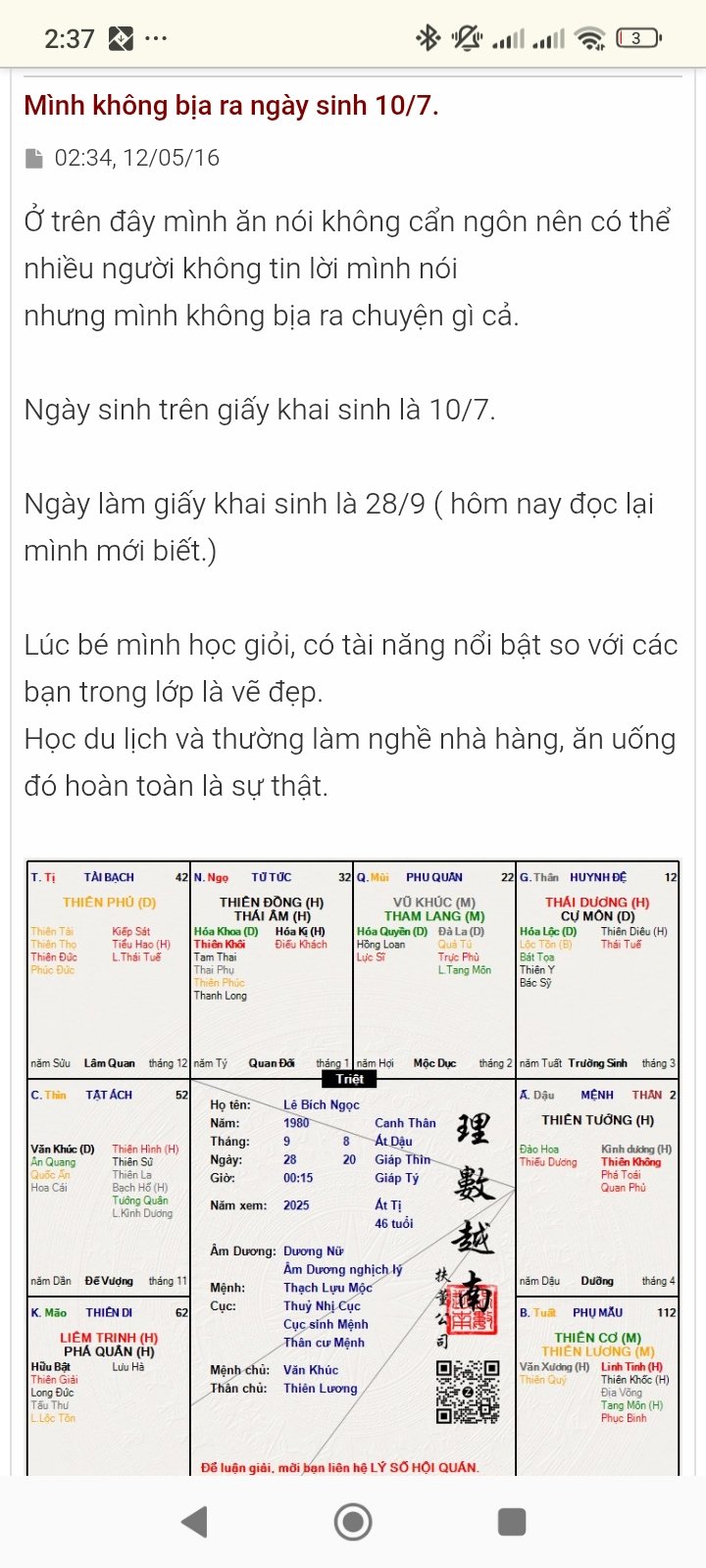Go back using system back button
Viewport: 706px width, 1568px height.
(x=195, y=1522)
